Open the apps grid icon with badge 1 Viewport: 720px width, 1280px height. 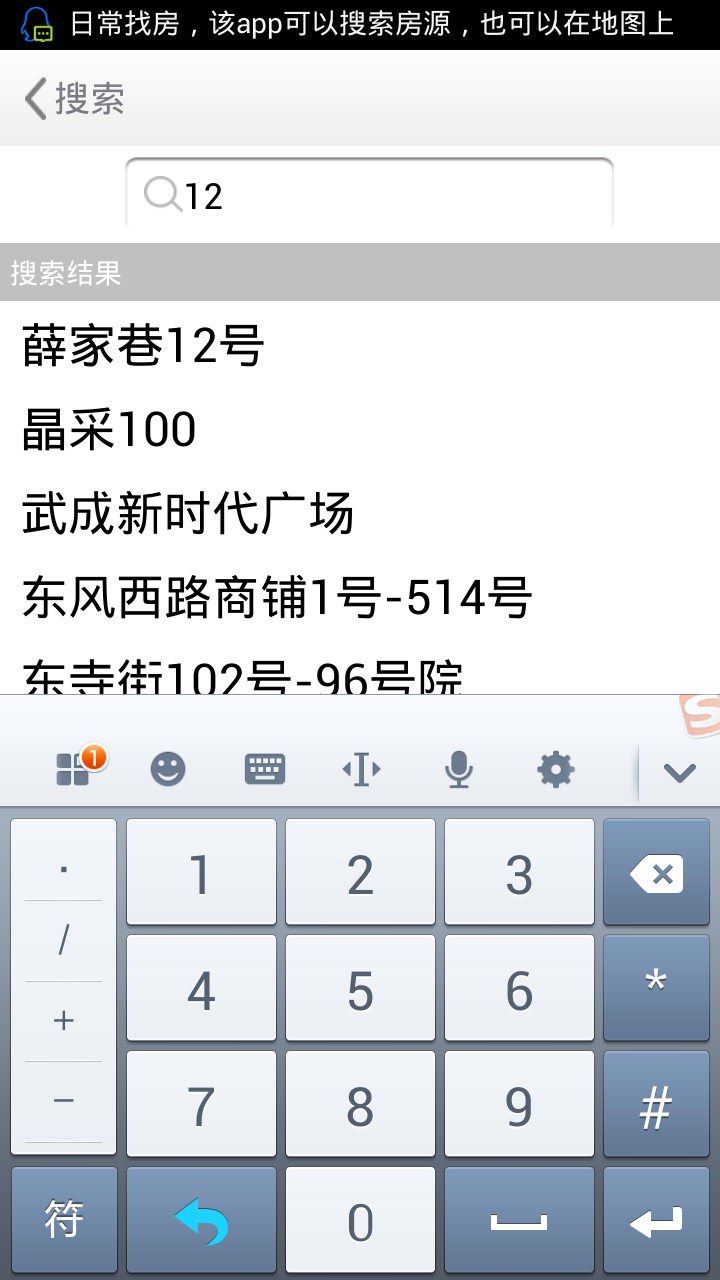pyautogui.click(x=73, y=770)
